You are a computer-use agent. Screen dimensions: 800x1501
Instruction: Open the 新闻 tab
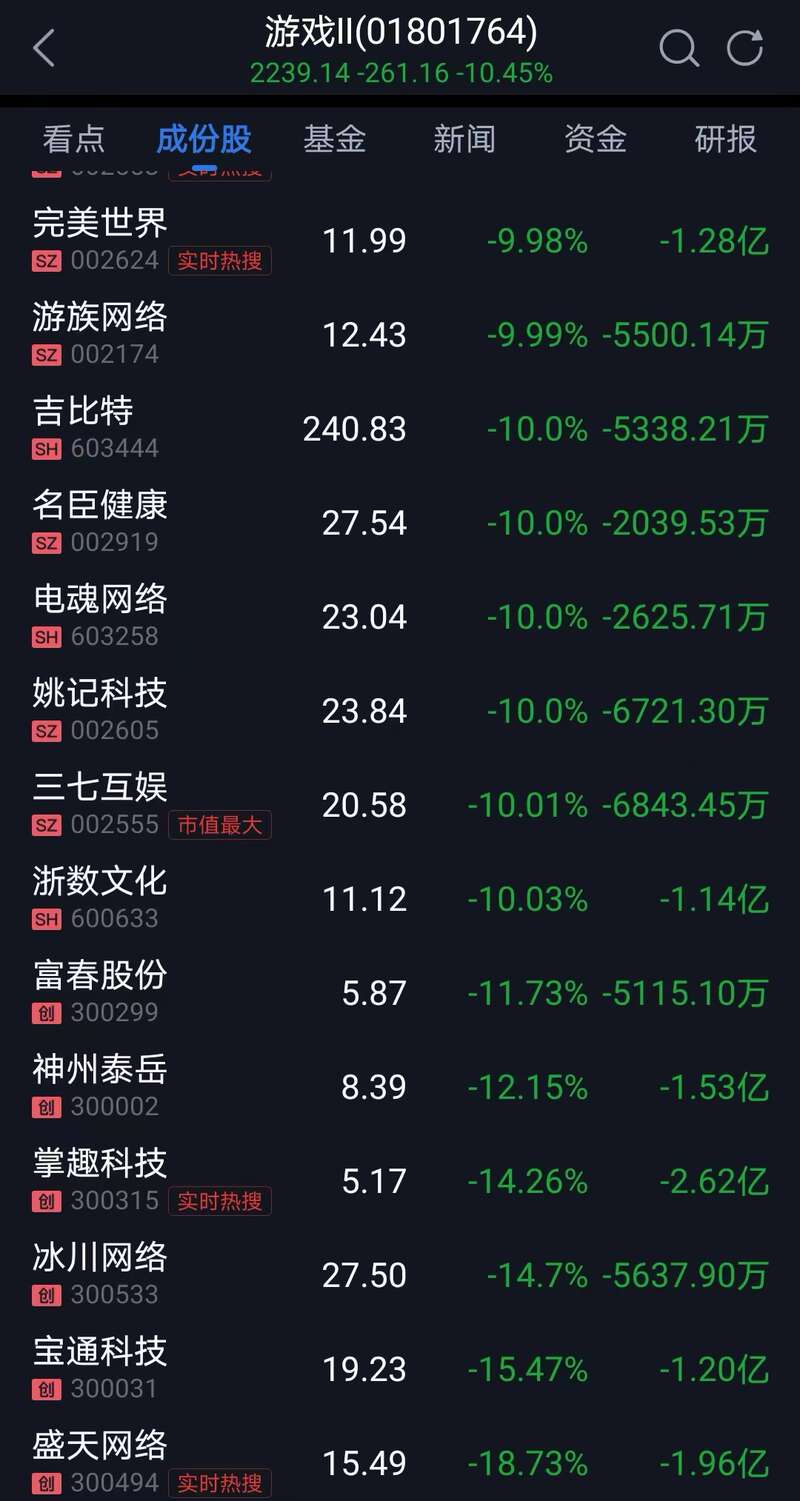tap(465, 139)
